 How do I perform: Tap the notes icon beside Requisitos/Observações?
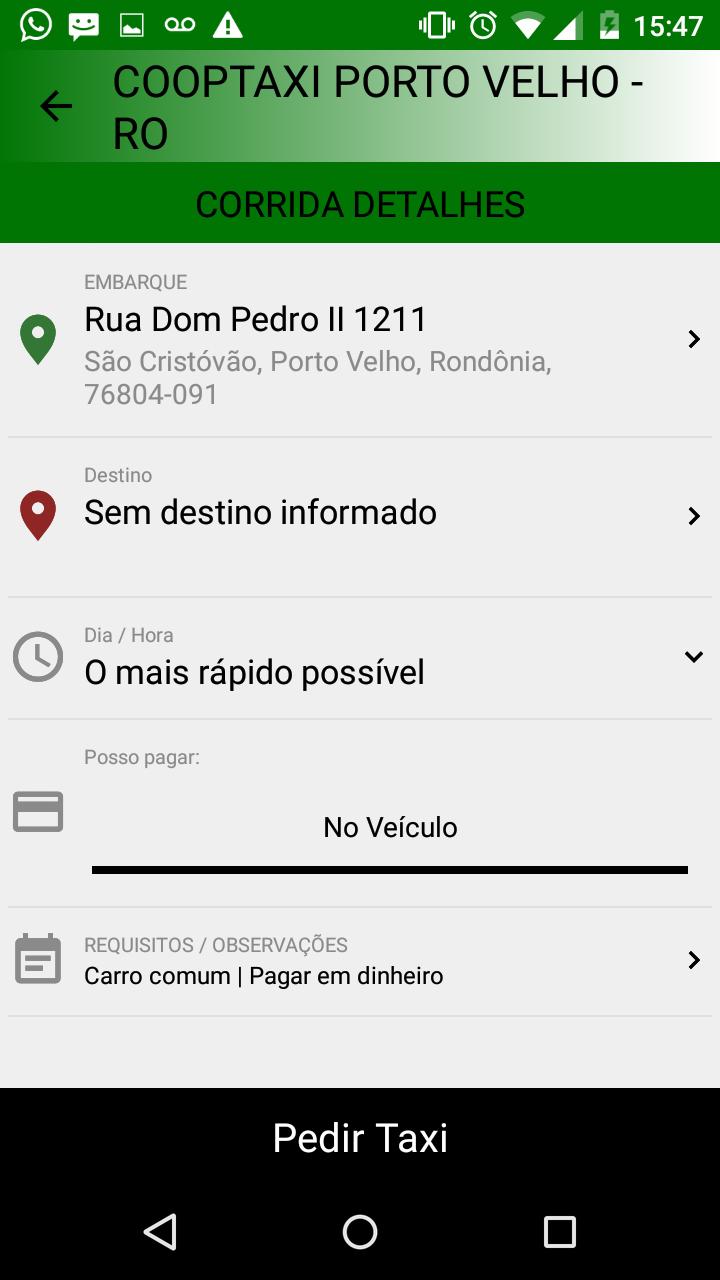37,959
